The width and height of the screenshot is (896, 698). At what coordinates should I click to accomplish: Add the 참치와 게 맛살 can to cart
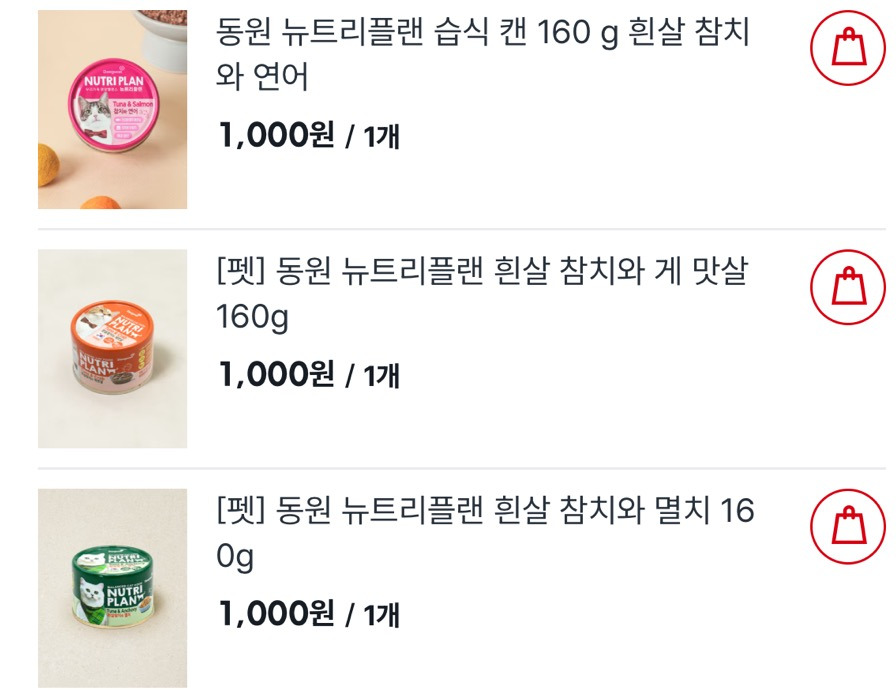(848, 287)
